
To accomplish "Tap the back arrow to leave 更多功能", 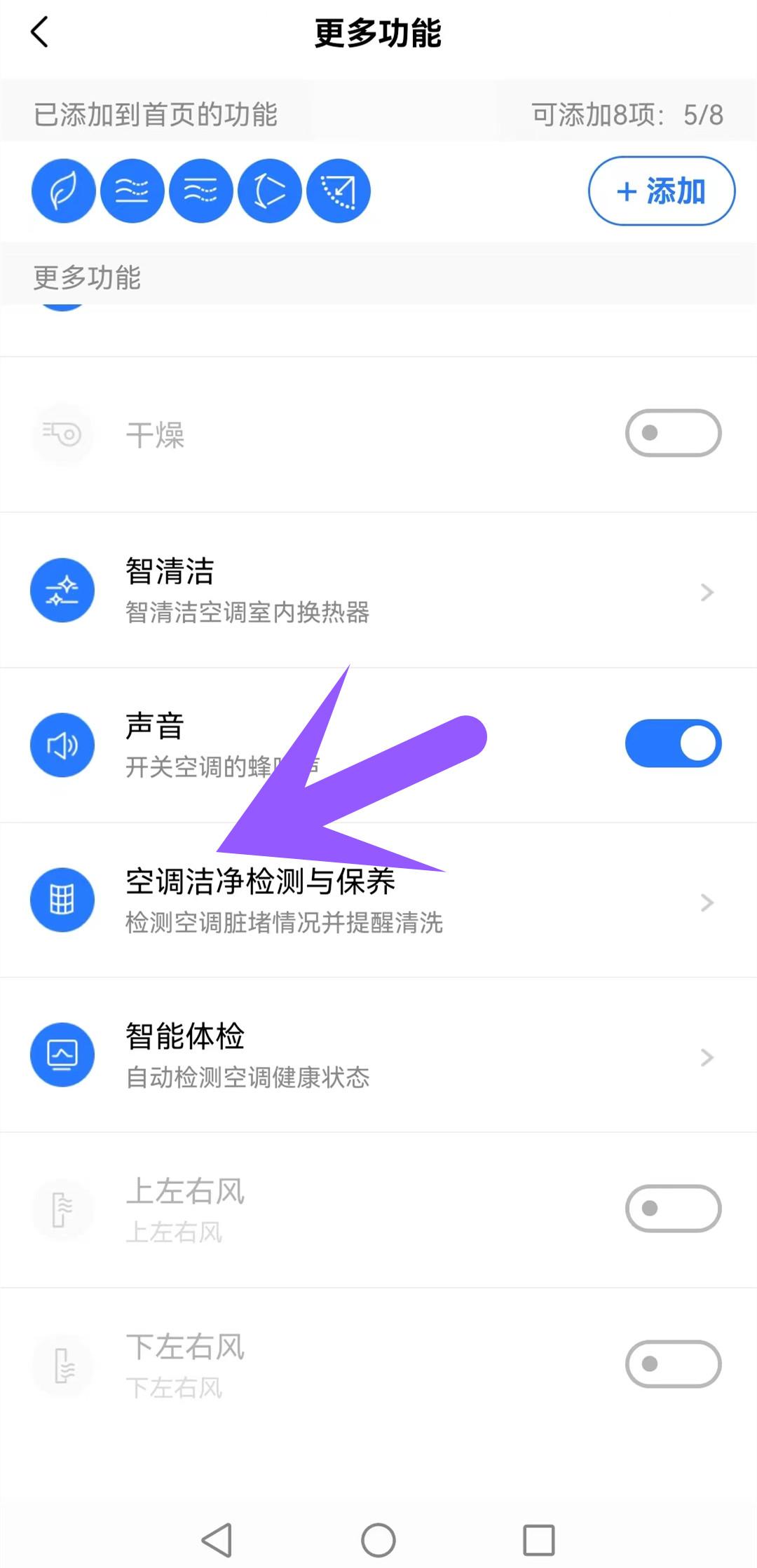I will pos(40,33).
